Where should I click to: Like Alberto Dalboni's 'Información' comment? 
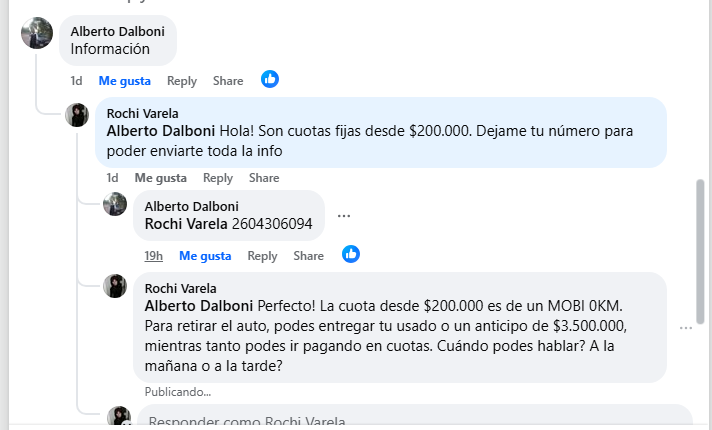125,80
